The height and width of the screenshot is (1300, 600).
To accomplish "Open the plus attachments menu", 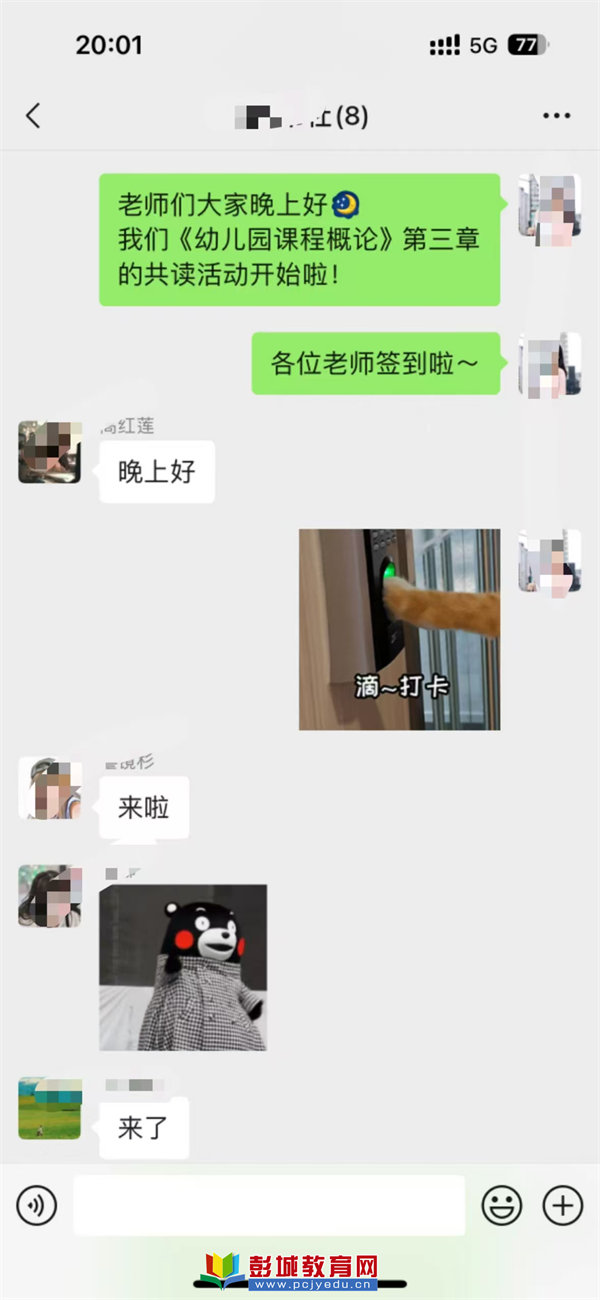I will (563, 1205).
